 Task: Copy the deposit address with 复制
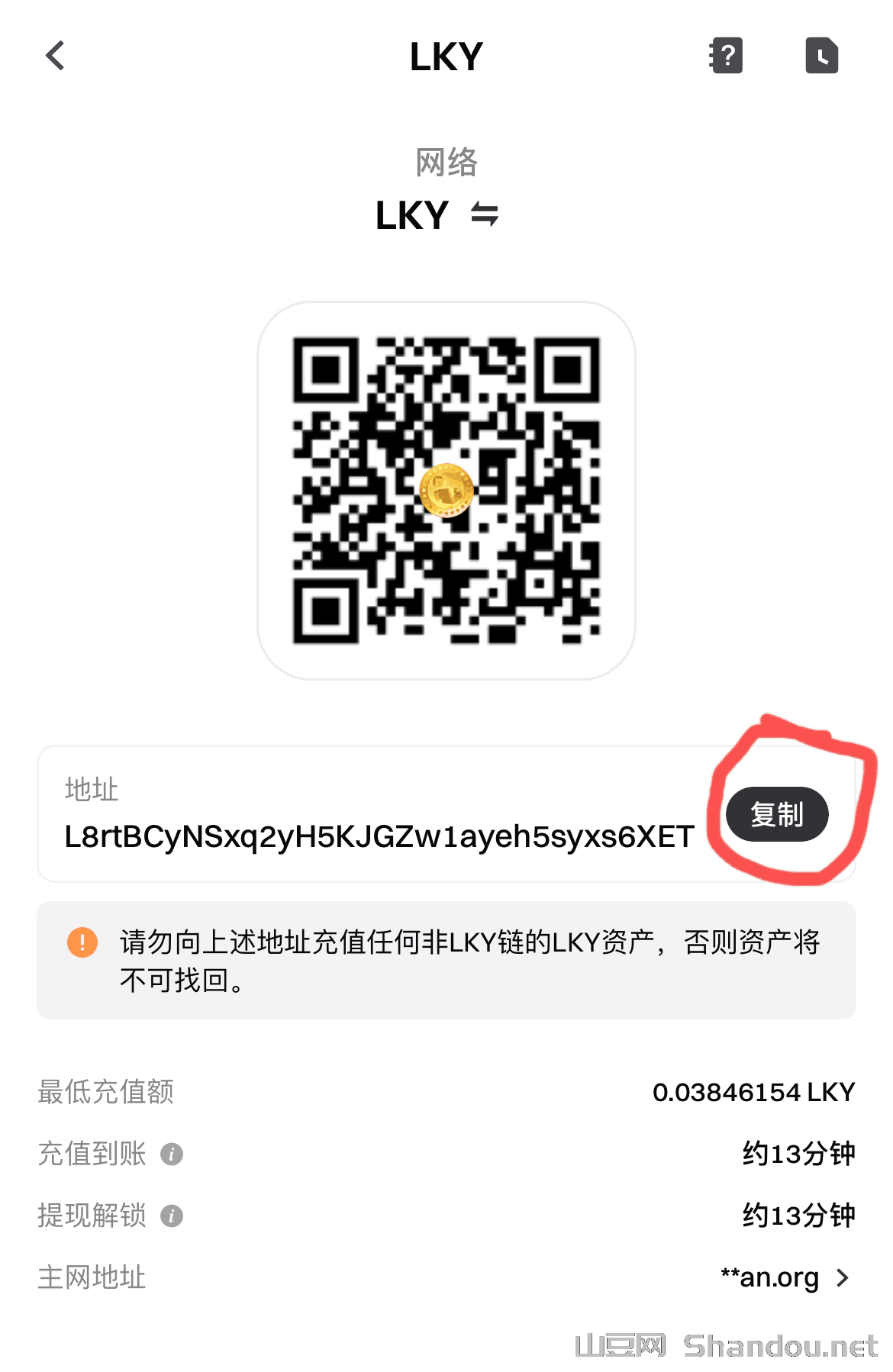(776, 814)
